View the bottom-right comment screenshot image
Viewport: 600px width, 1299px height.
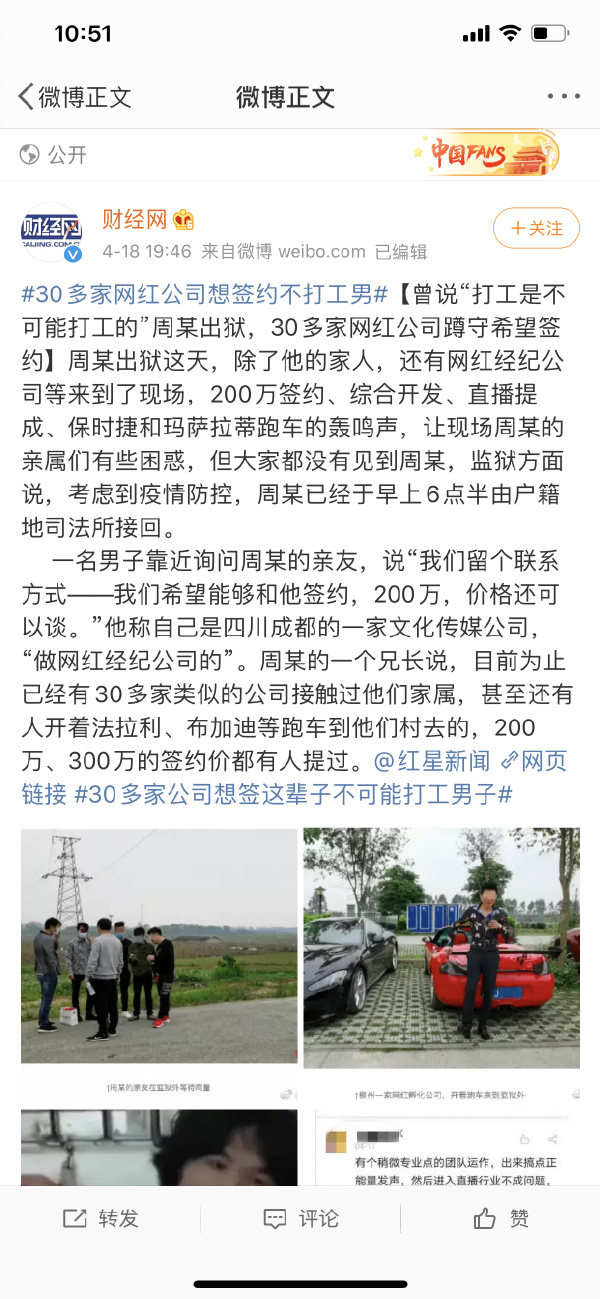point(442,1146)
